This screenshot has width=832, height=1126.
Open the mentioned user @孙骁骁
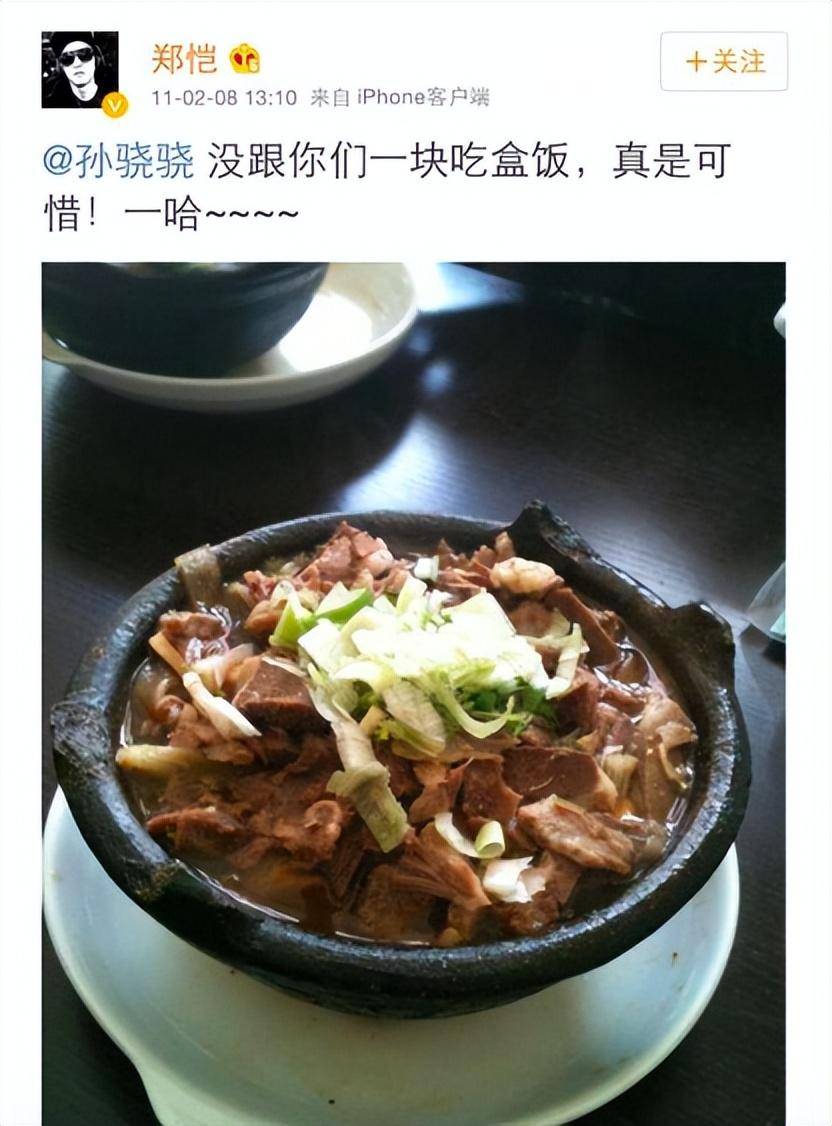118,162
